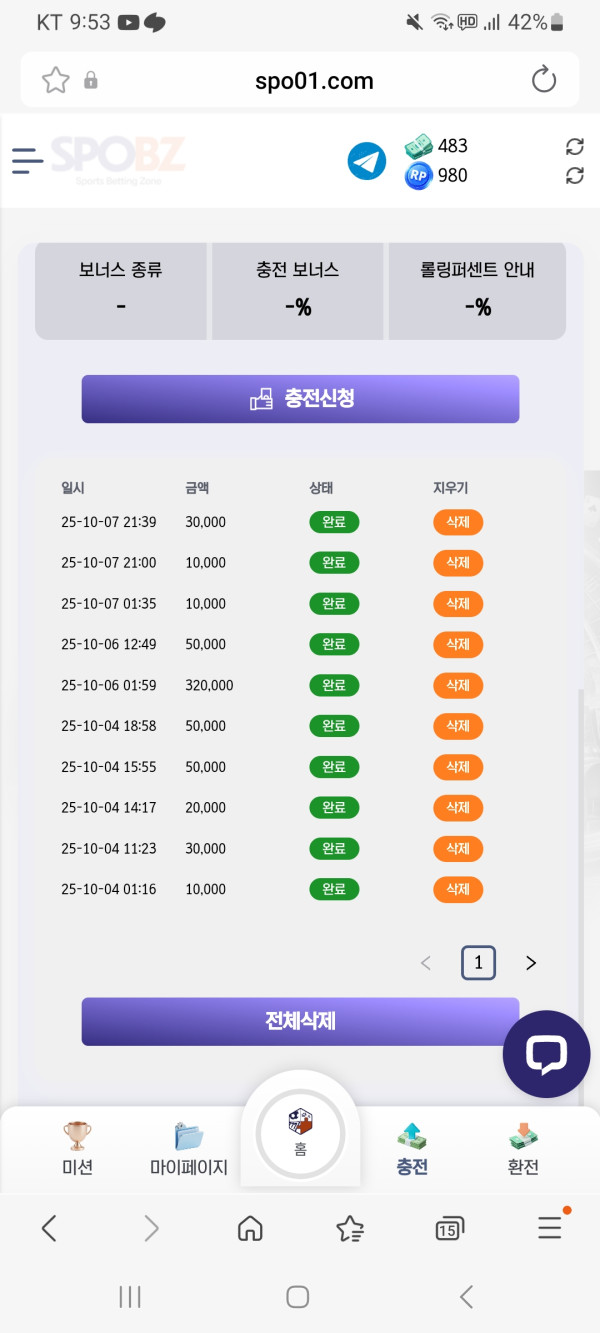Select page 1 in pagination
600x1333 pixels.
click(x=478, y=963)
